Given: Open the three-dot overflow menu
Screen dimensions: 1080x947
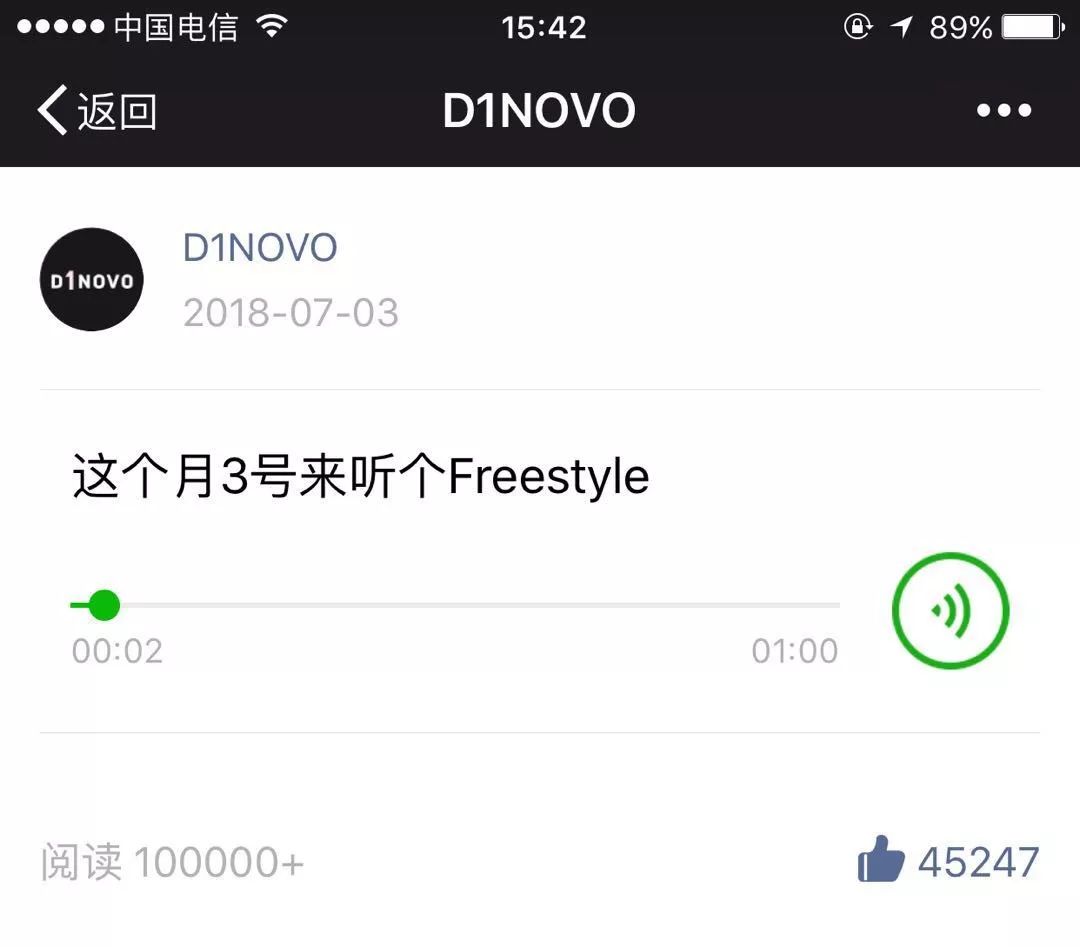Looking at the screenshot, I should [x=1004, y=111].
